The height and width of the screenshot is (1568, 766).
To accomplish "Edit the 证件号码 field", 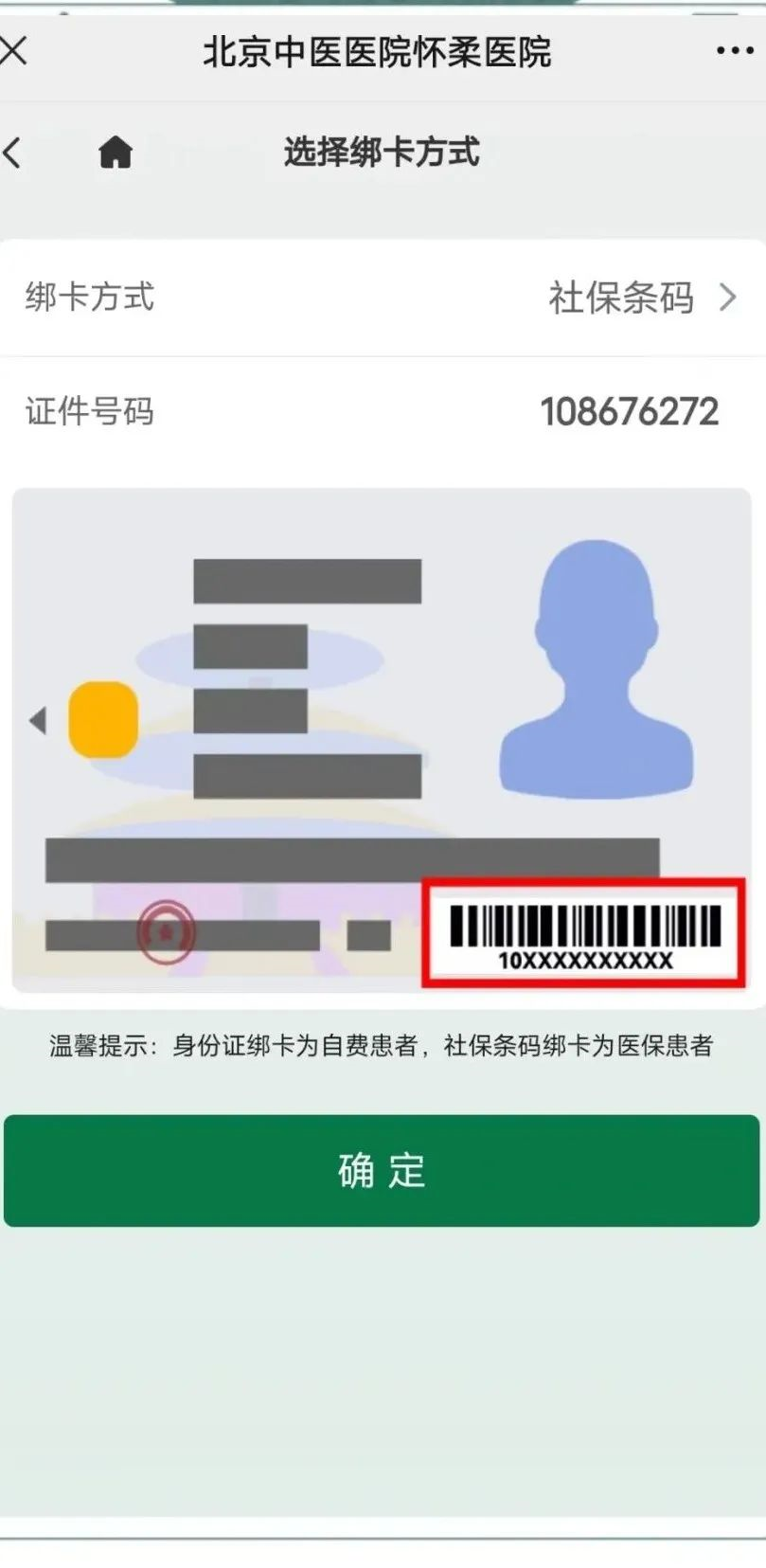I will pos(629,411).
